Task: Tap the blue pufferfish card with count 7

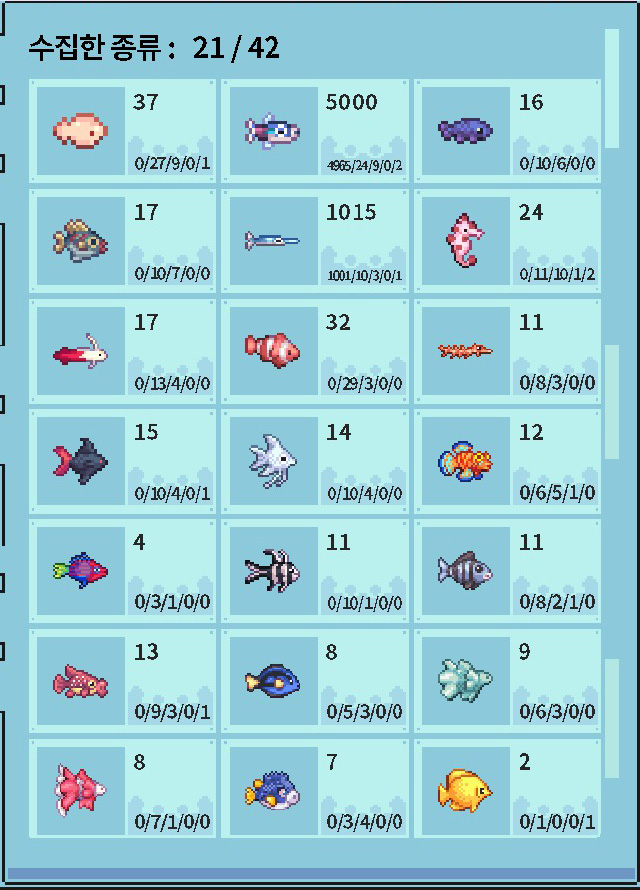Action: (x=315, y=791)
